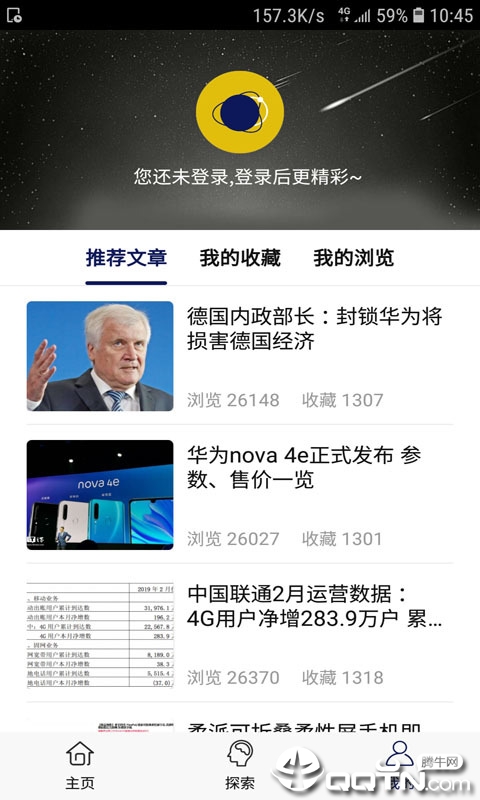Open the article about 德国内政部长 and 华为
Viewport: 480px width, 800px height.
click(240, 356)
